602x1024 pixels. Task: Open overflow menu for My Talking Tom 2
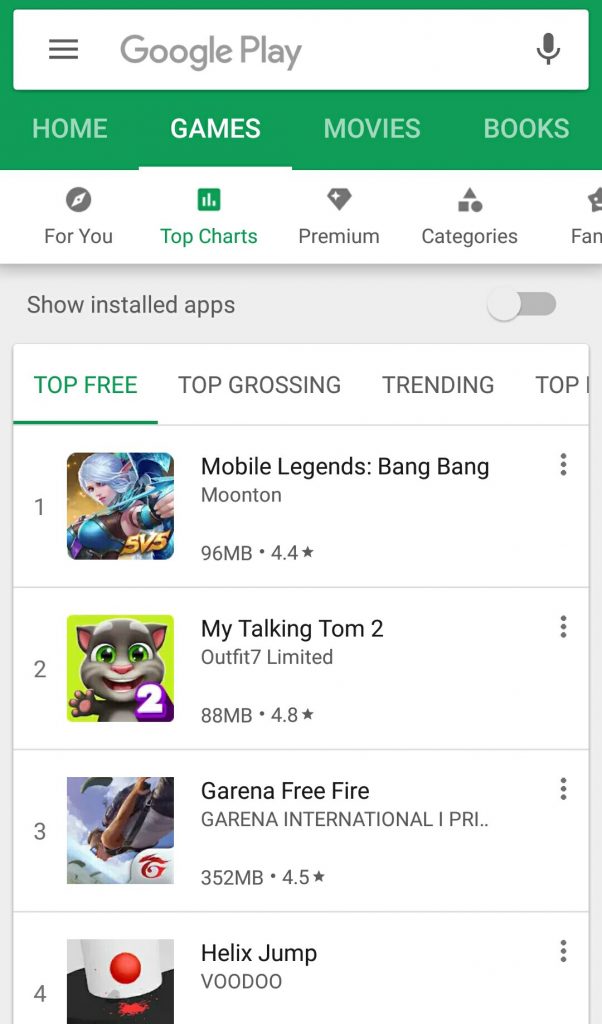point(563,626)
